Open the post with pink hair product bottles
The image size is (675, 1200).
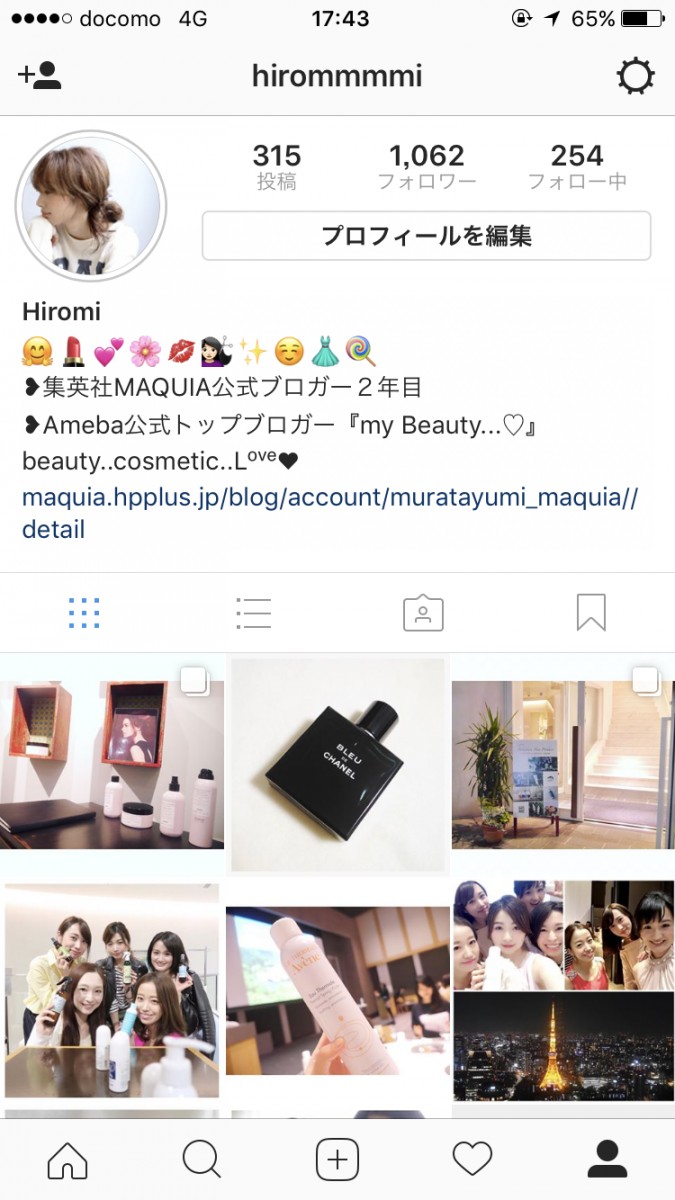[112, 765]
